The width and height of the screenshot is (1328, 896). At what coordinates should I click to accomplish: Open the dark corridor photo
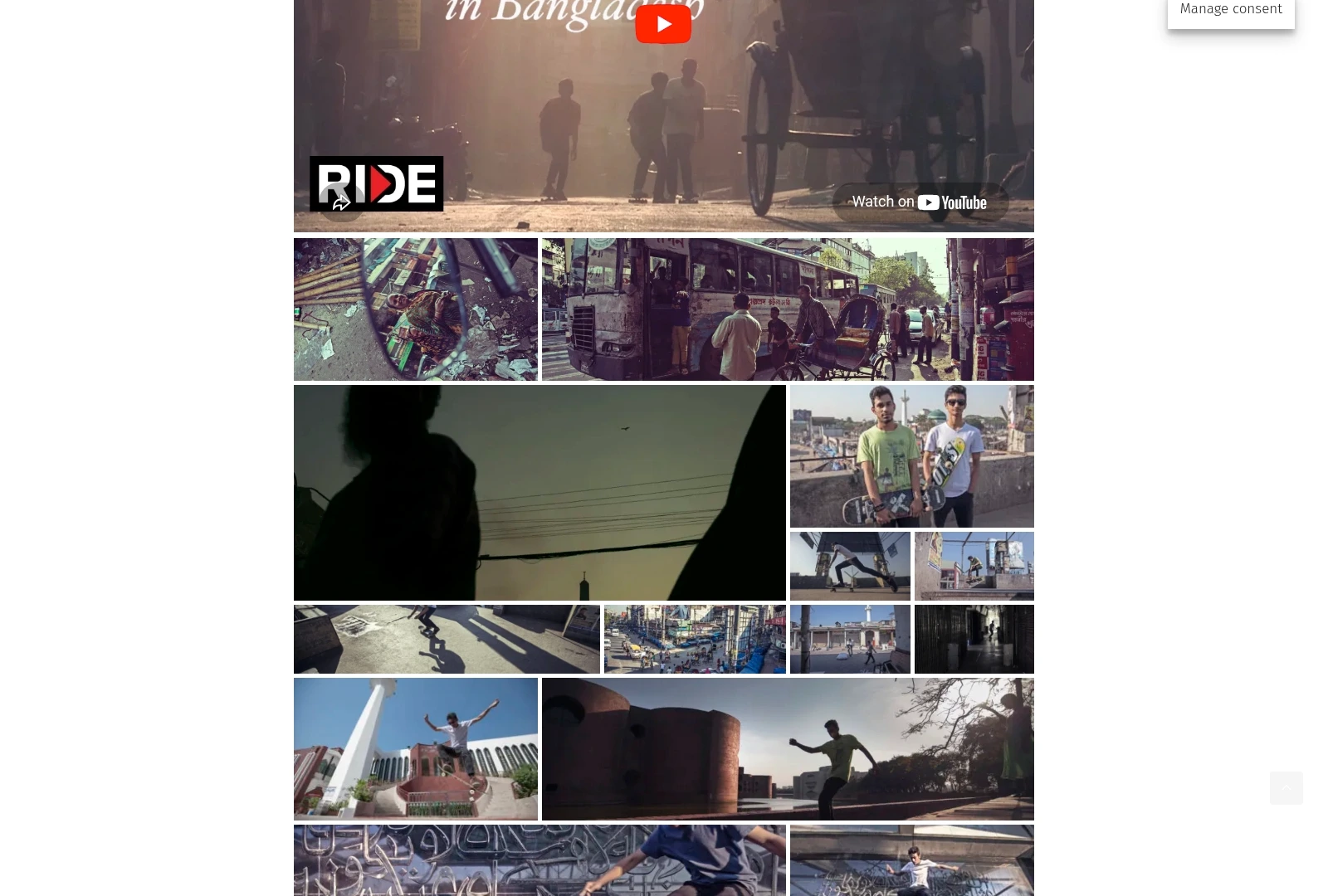[974, 639]
